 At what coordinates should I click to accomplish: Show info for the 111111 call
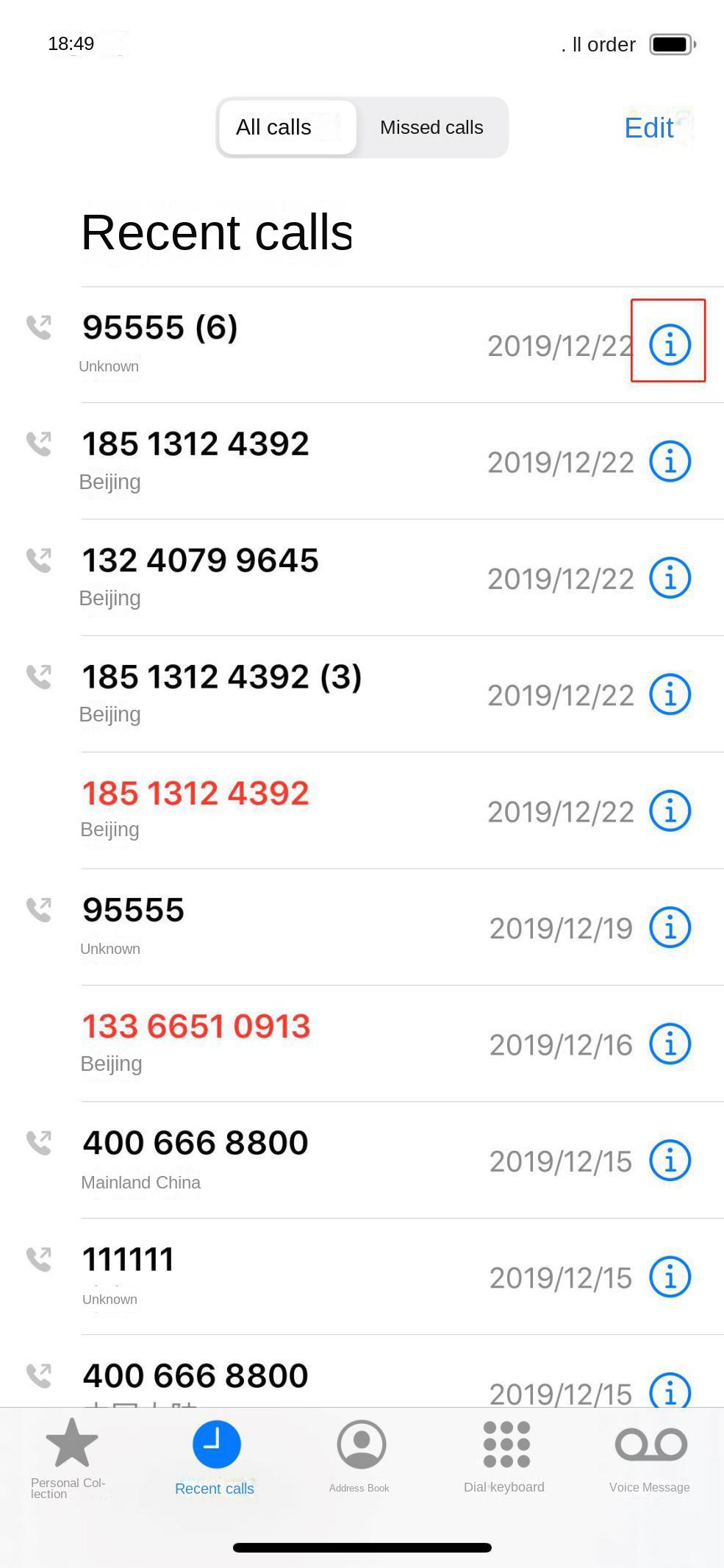(670, 1277)
